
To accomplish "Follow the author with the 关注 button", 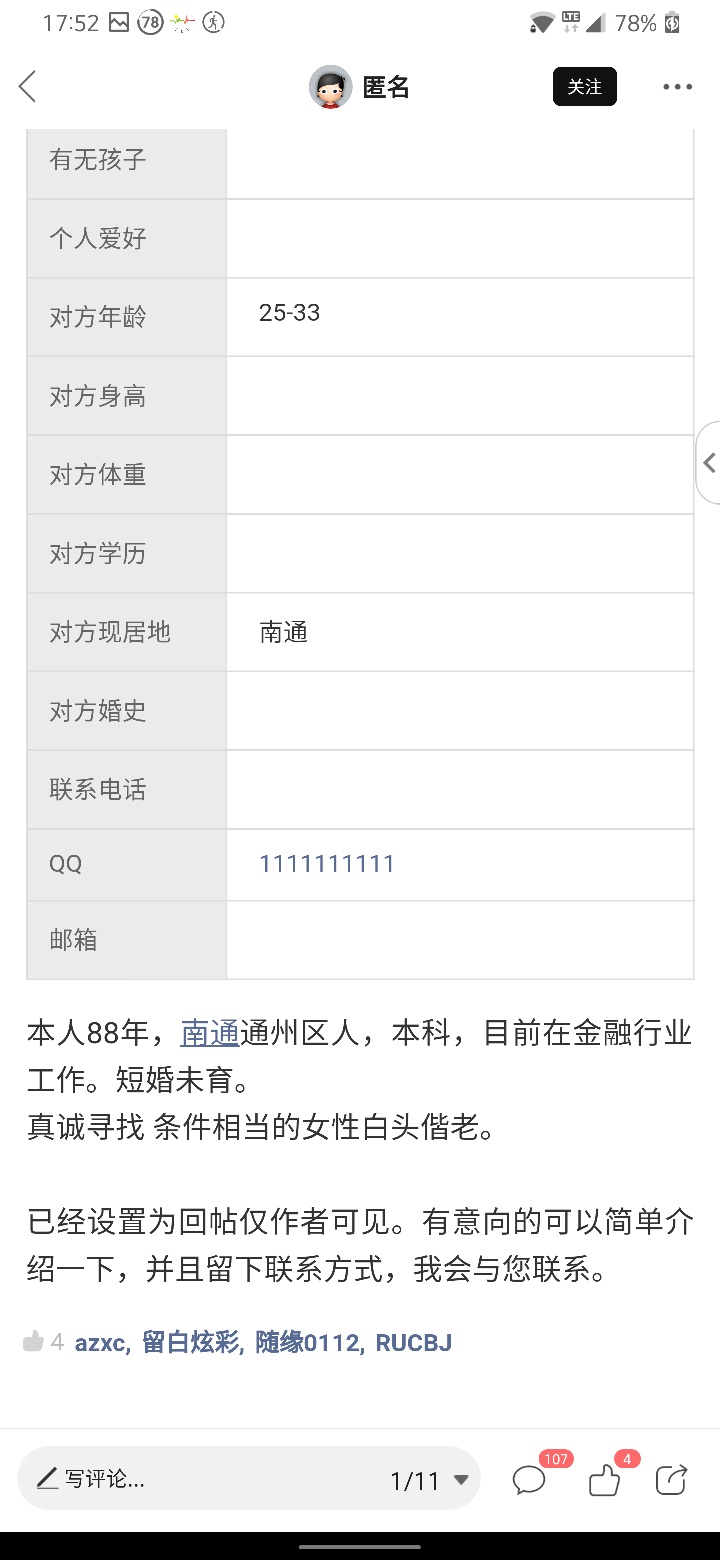I will (x=584, y=87).
